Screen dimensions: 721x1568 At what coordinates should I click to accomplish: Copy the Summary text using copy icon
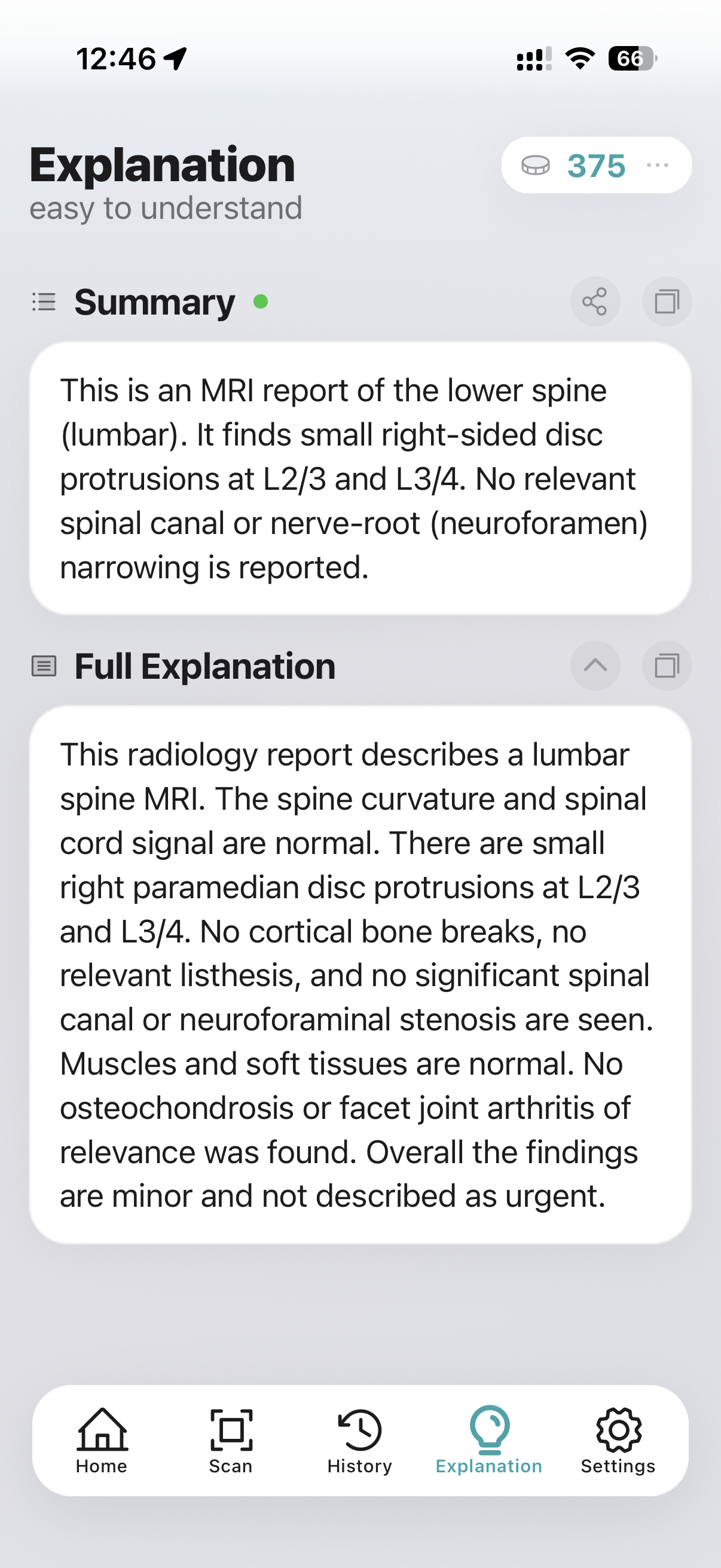coord(667,301)
